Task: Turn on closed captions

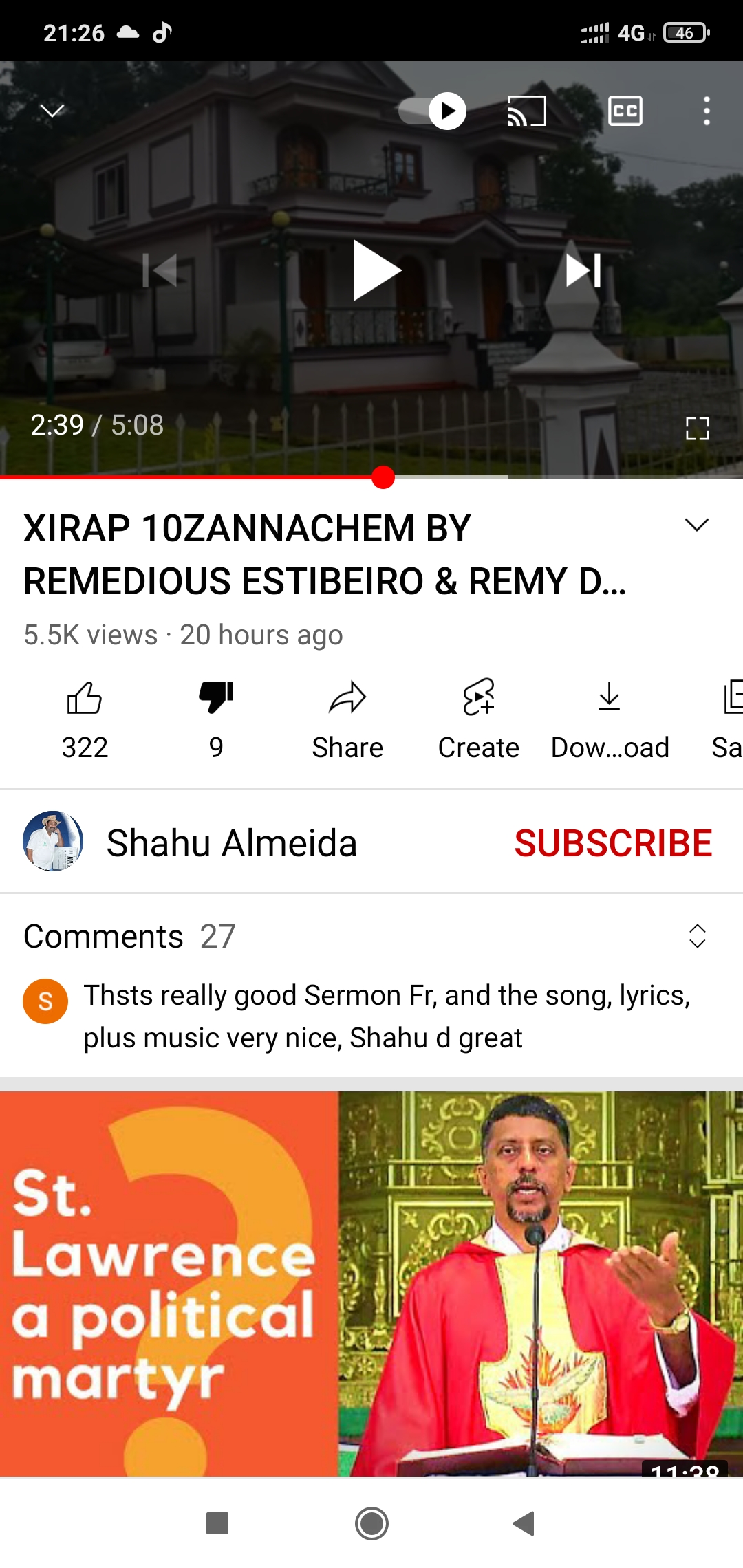Action: click(x=625, y=111)
